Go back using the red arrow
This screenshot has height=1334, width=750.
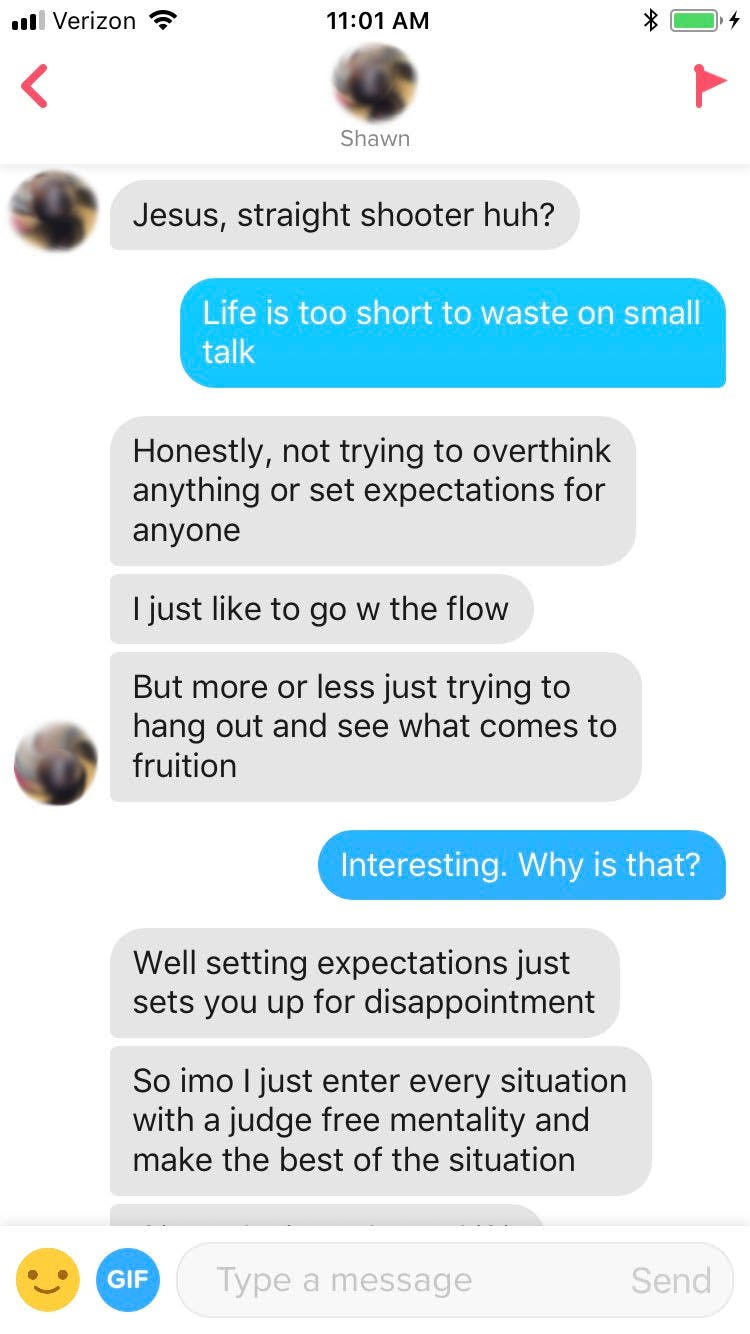tap(35, 86)
